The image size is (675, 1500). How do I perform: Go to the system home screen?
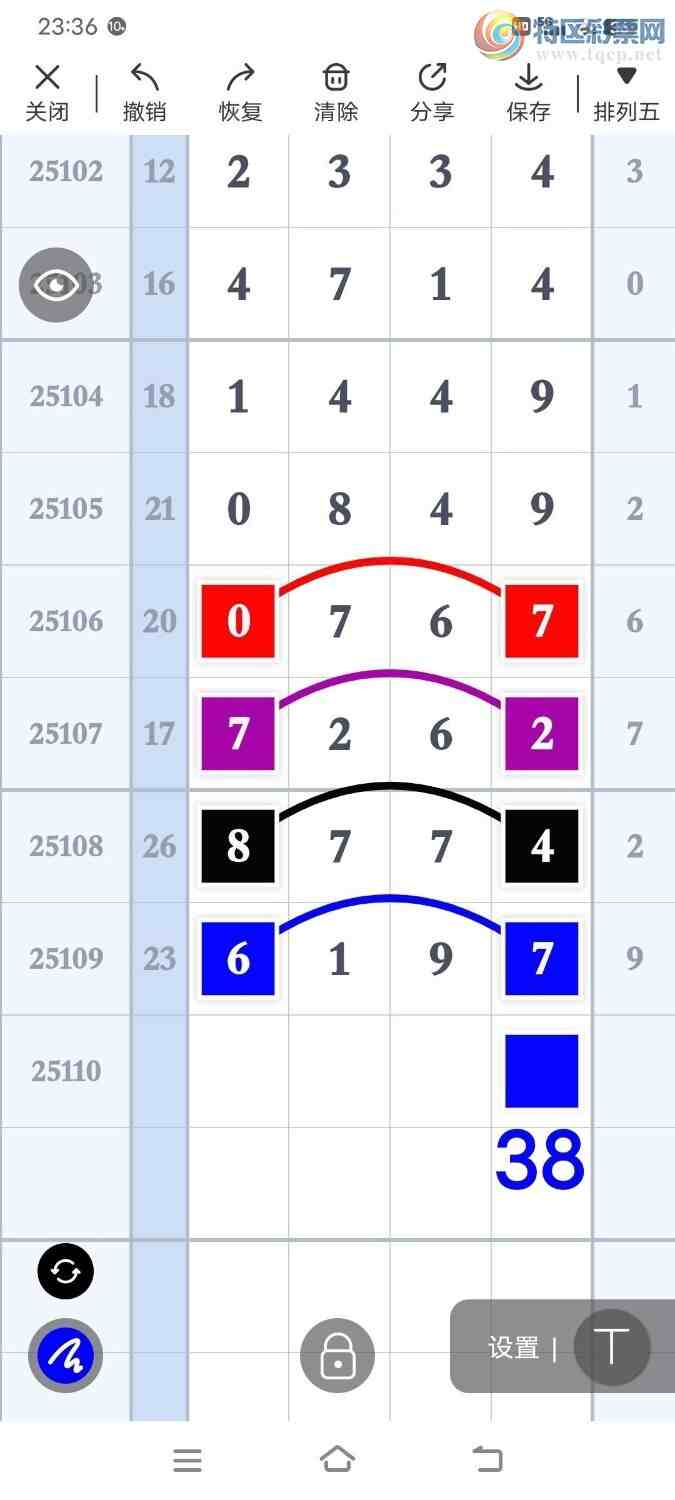click(337, 1460)
